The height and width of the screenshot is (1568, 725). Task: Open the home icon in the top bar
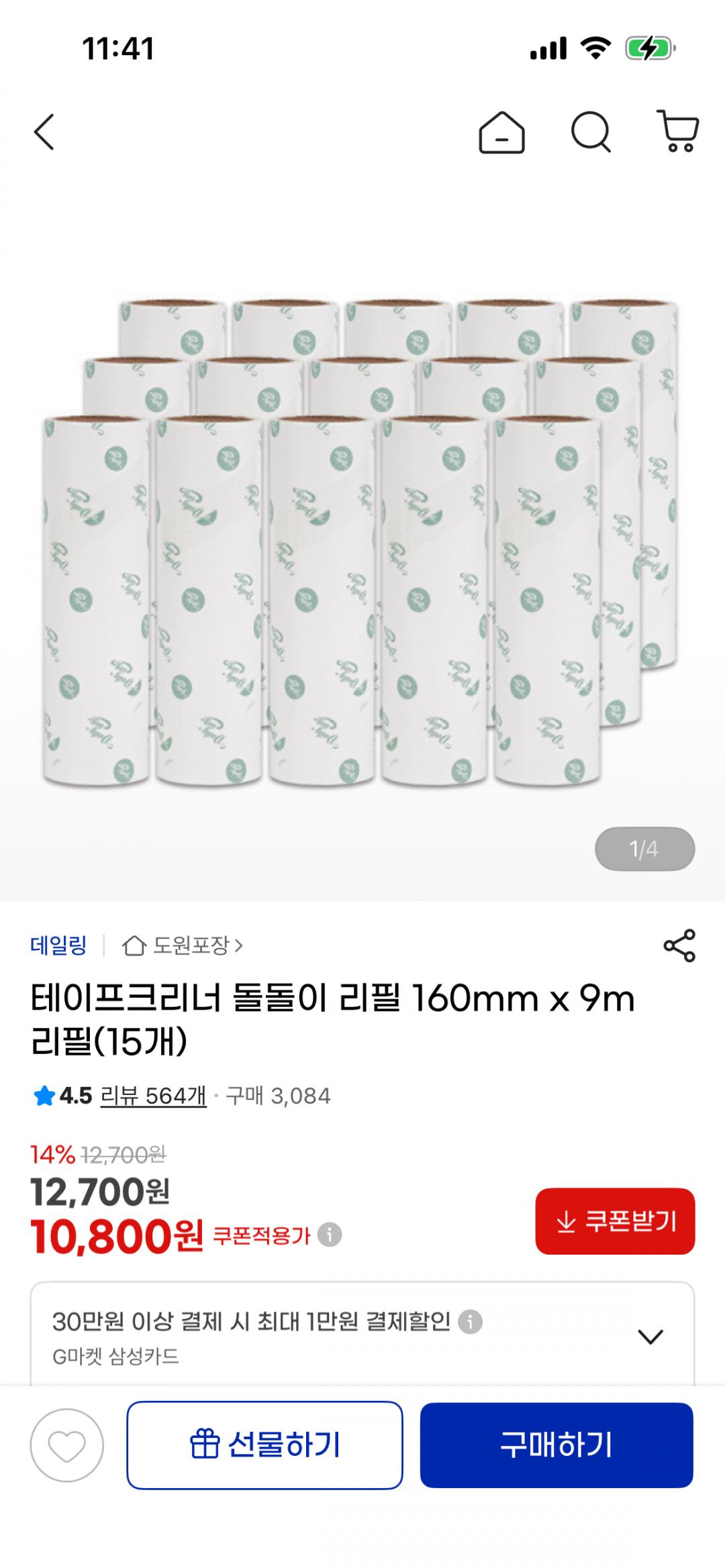(x=501, y=132)
